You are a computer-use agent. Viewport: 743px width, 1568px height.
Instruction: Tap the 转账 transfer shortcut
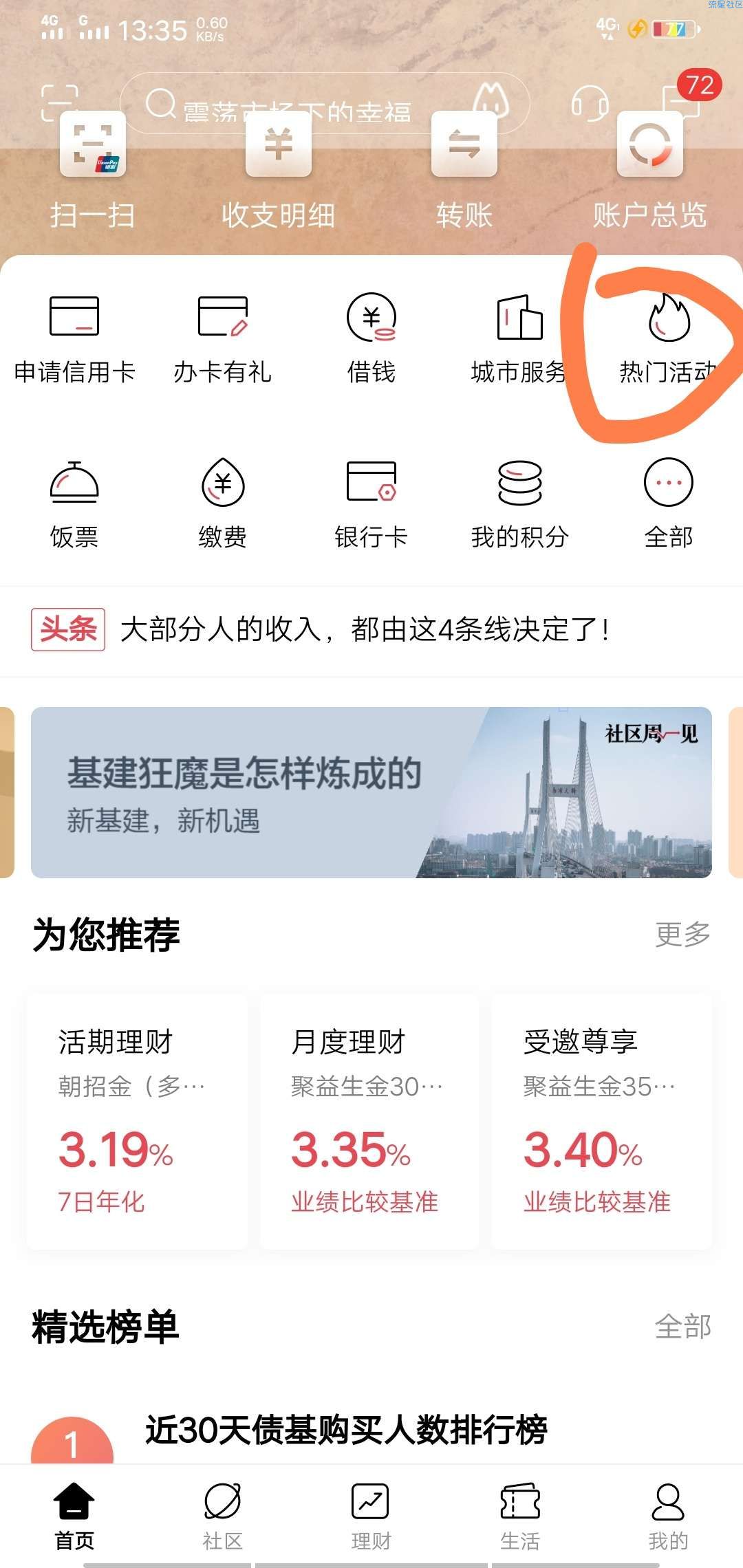coord(464,172)
